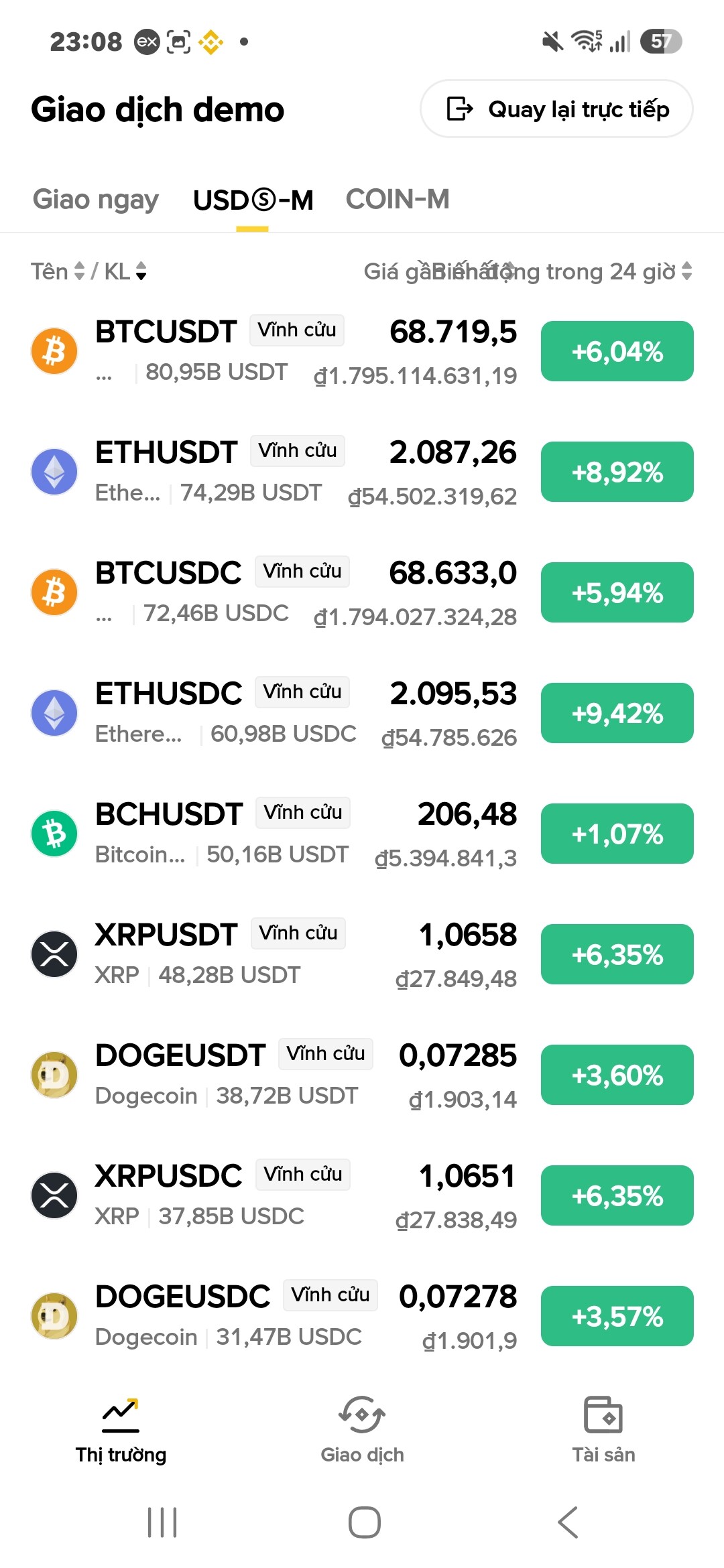
Task: Open the ETHUSDC perpetual contract
Action: (362, 713)
